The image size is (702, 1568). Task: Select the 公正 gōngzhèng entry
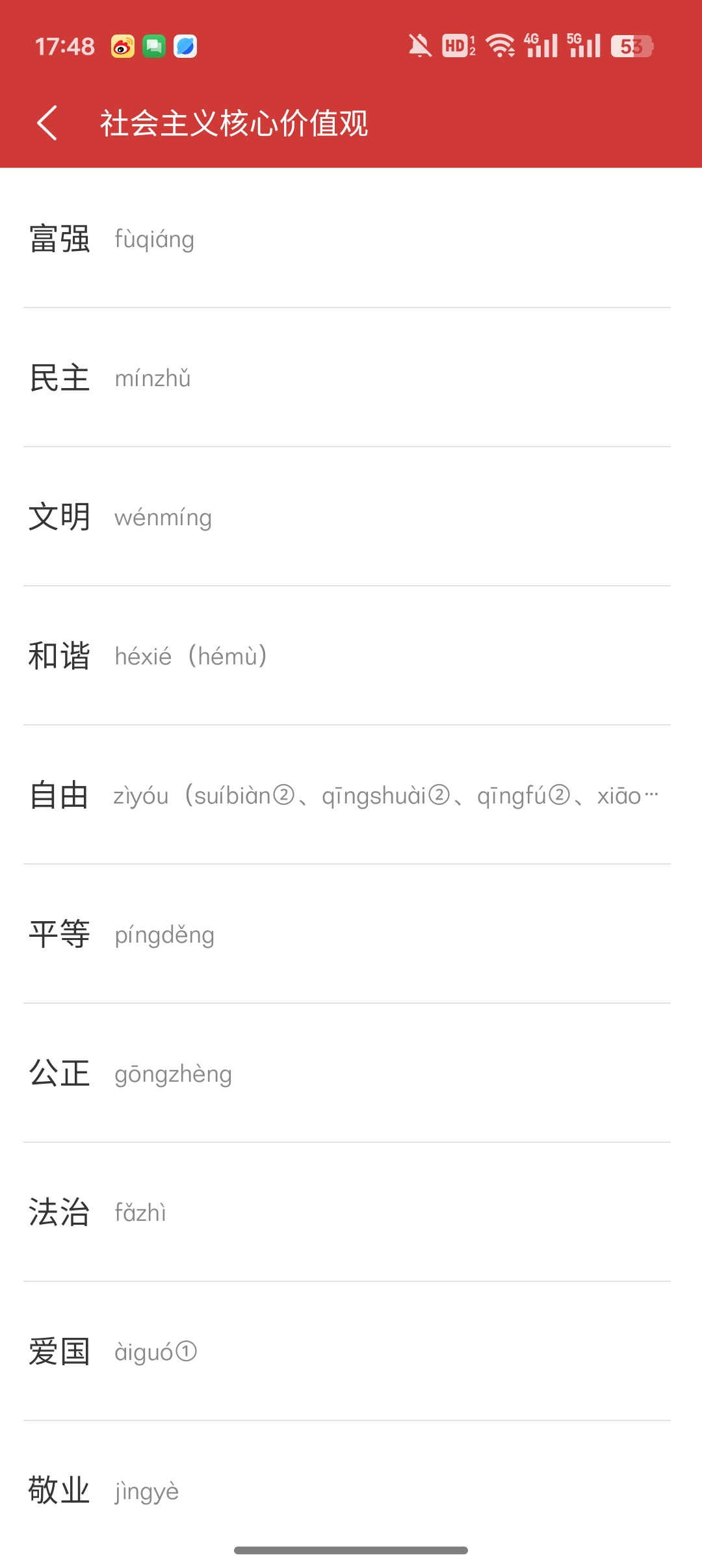351,1073
